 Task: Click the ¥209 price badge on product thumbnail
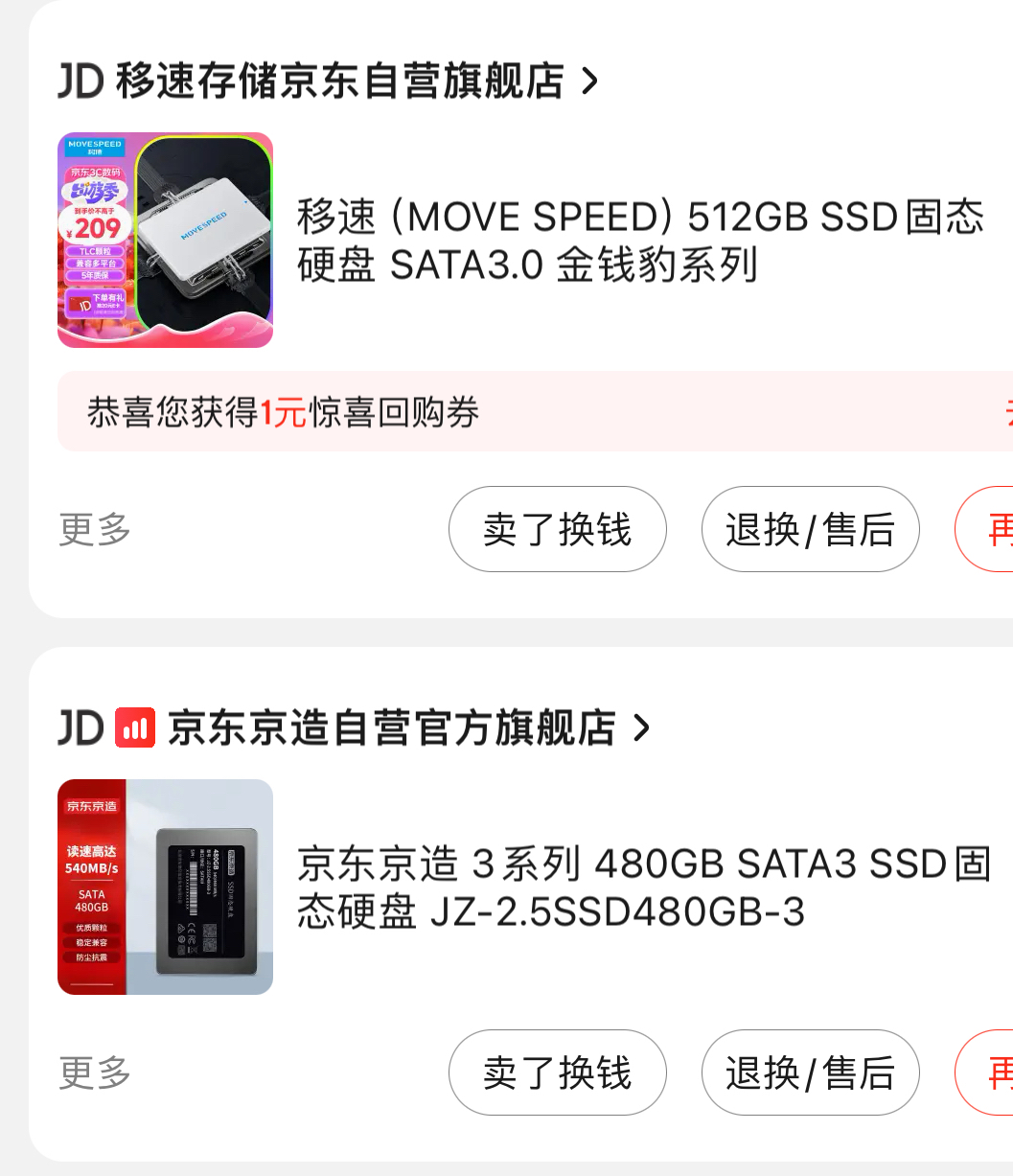tap(93, 228)
